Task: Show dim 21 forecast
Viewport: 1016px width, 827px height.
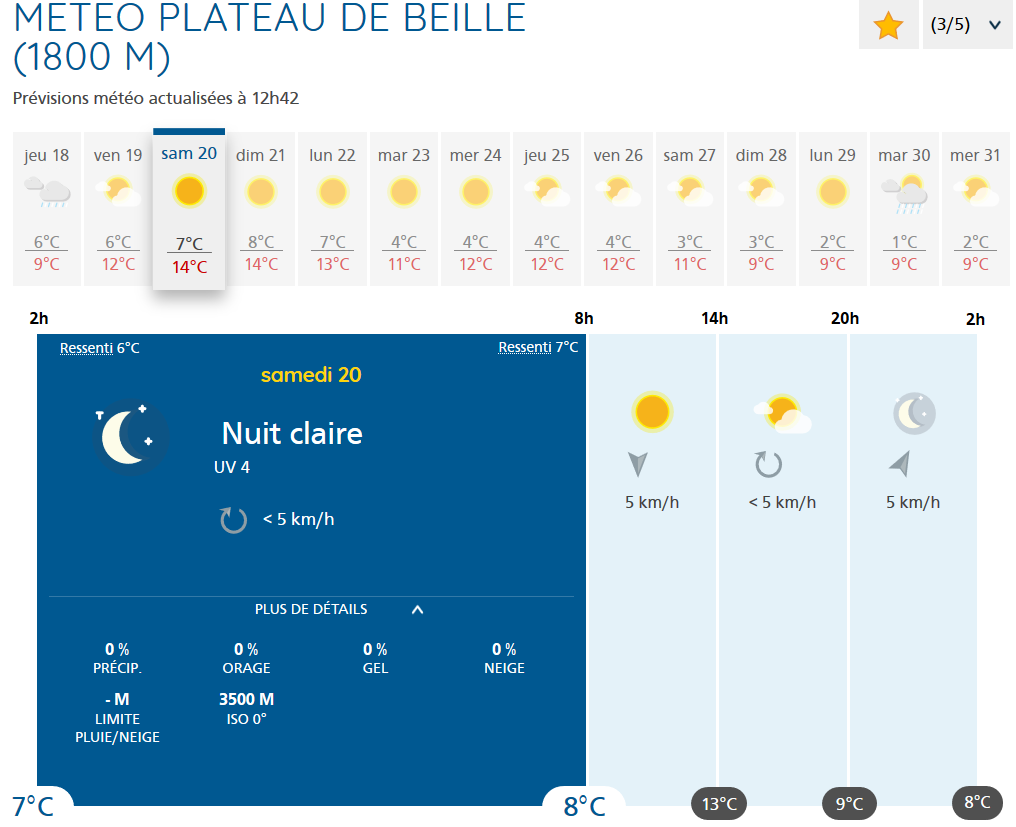Action: [x=260, y=208]
